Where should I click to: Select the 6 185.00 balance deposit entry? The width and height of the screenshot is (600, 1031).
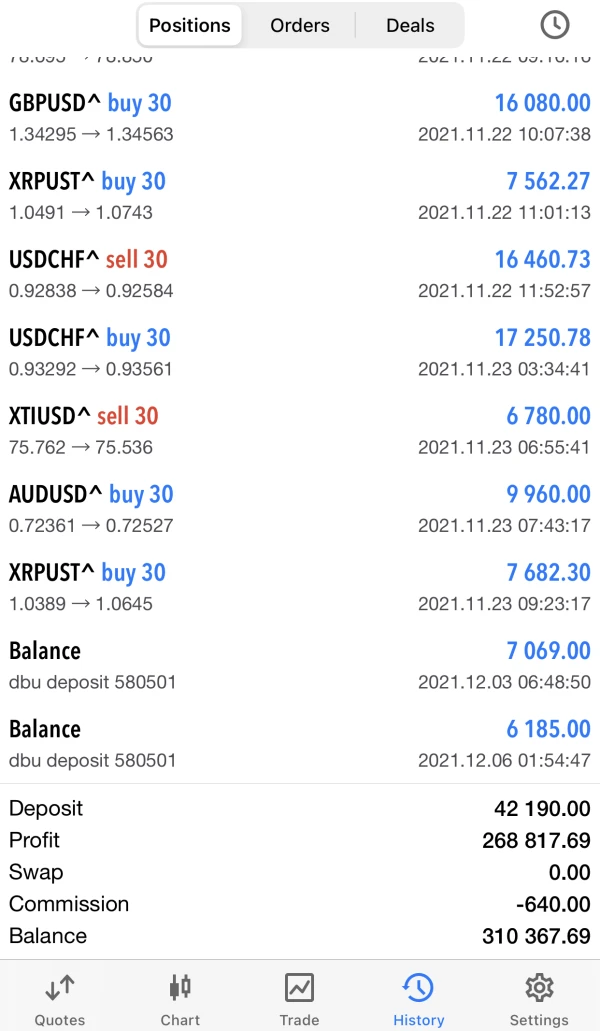300,743
